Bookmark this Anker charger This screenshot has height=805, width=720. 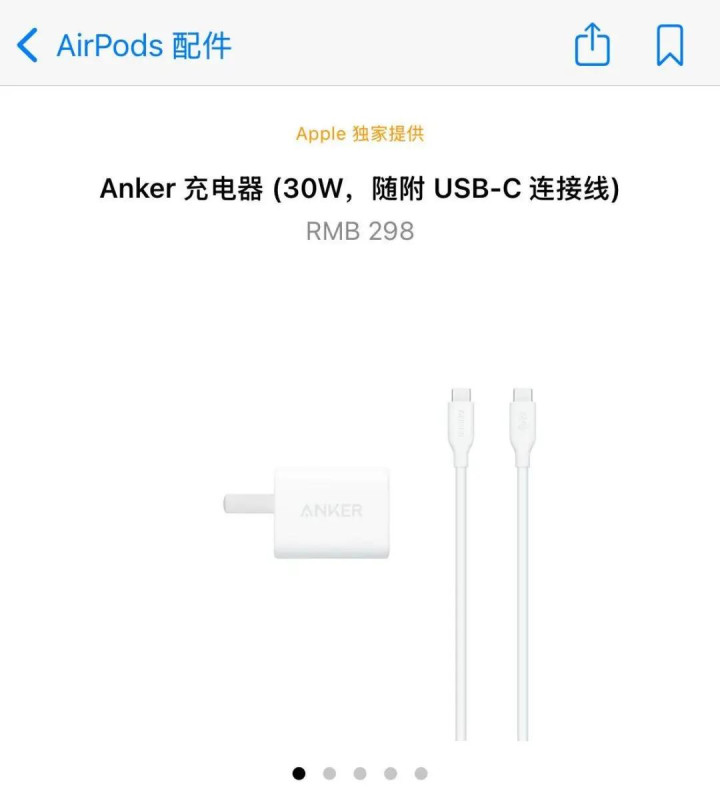click(x=670, y=45)
